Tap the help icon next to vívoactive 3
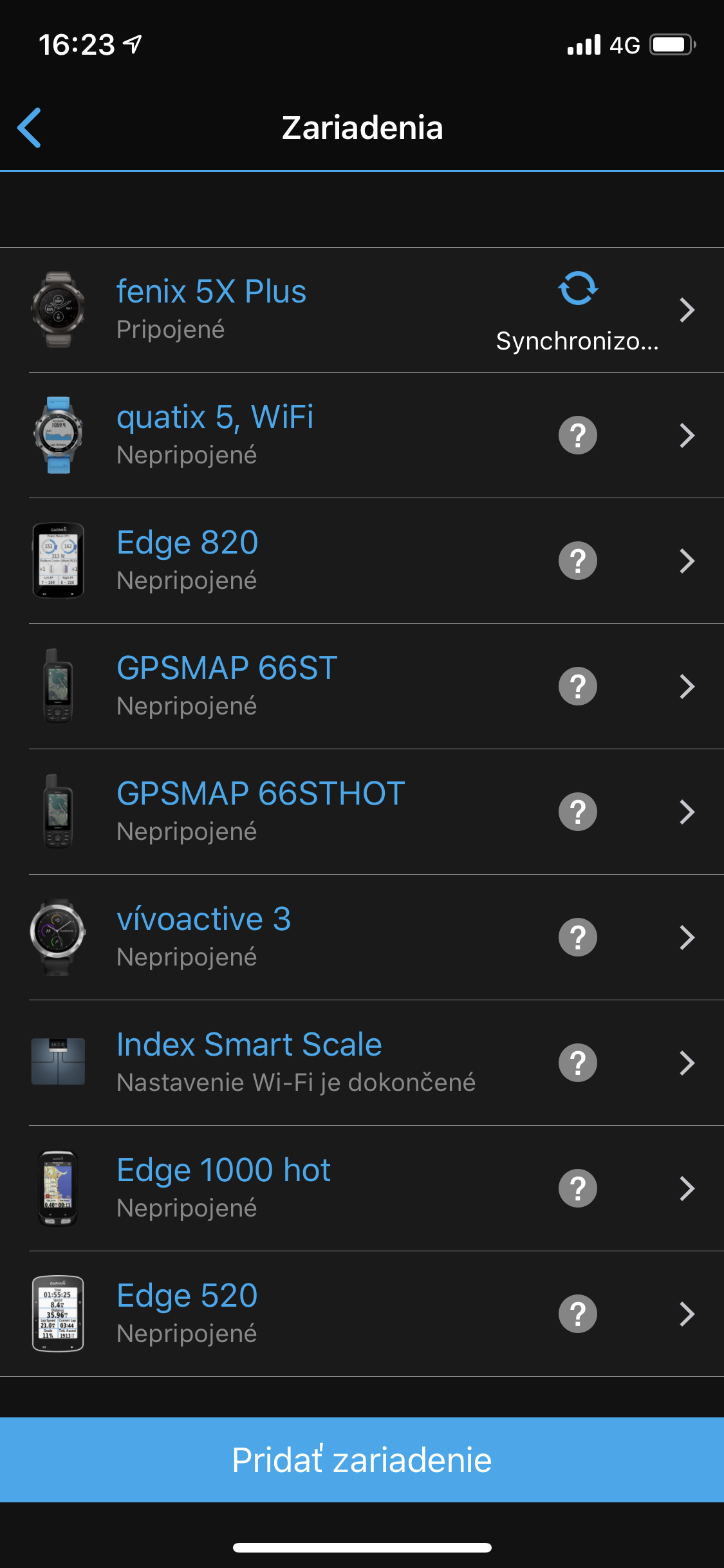Screen dimensions: 724x1568 coord(578,938)
